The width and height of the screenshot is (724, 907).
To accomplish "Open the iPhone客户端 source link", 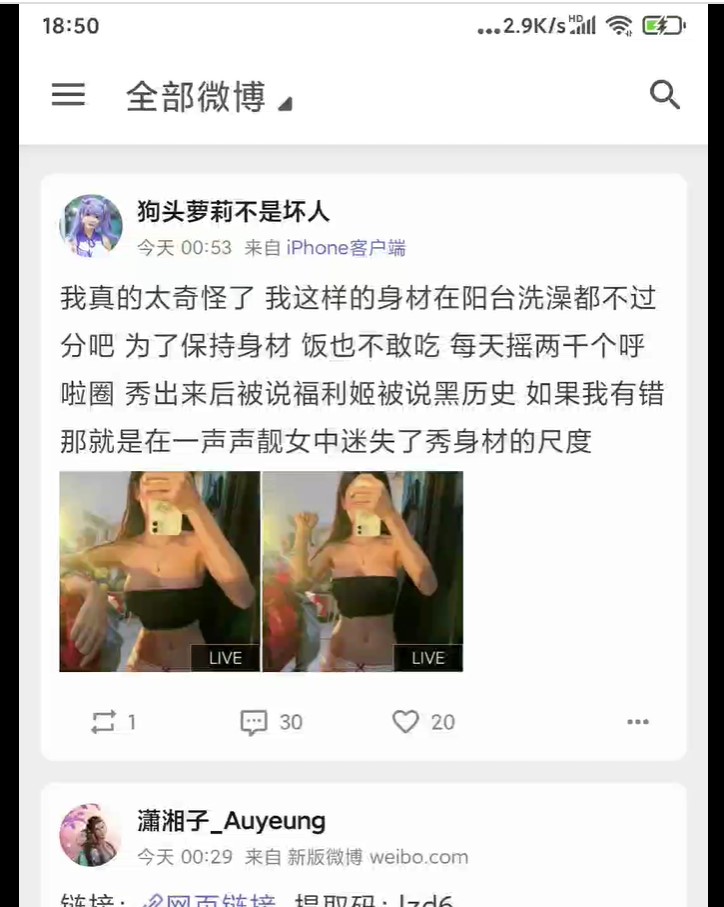I will (348, 247).
